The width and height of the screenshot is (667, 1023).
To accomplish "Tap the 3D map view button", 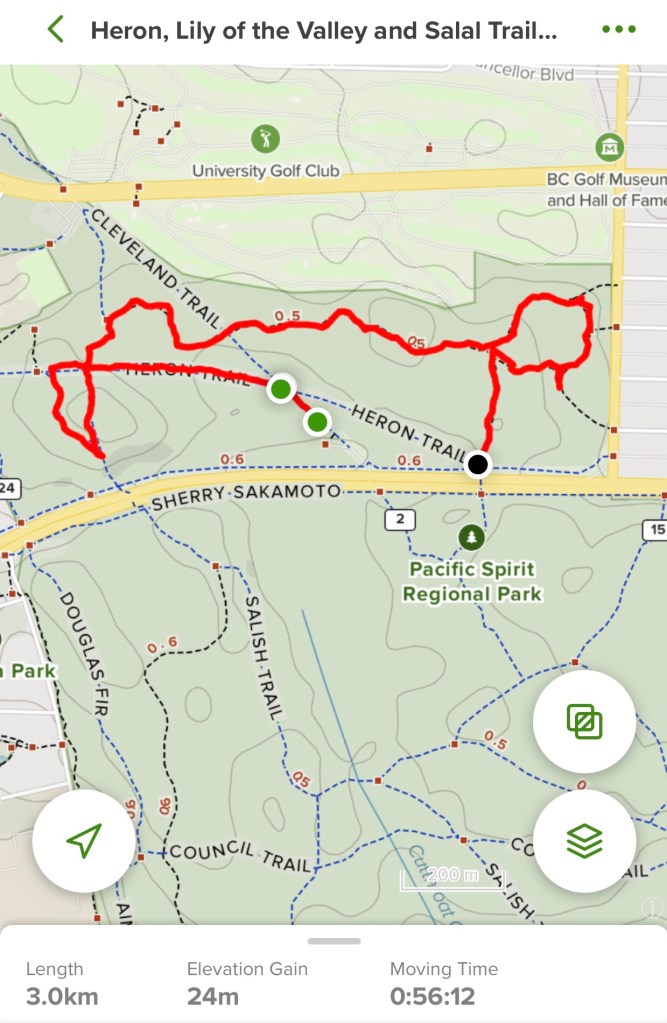I will click(x=584, y=721).
